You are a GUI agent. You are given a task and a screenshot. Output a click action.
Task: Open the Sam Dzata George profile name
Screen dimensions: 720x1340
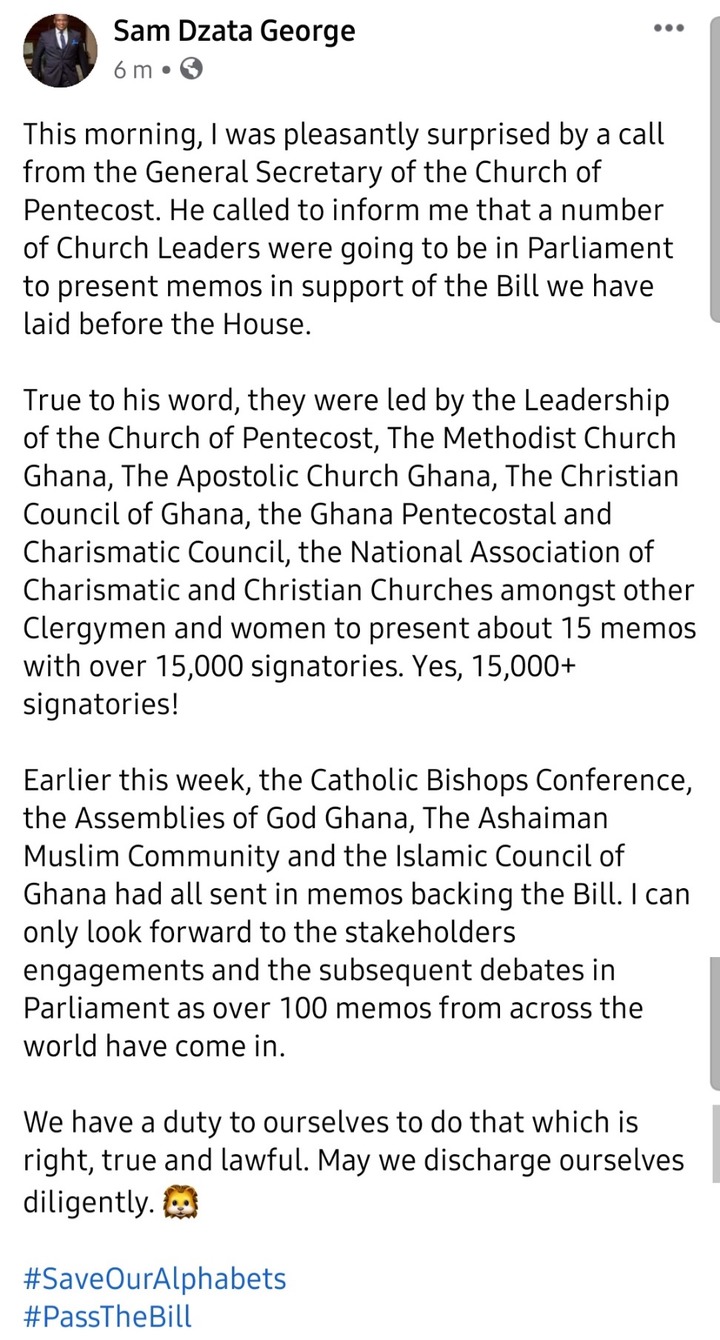click(x=234, y=32)
